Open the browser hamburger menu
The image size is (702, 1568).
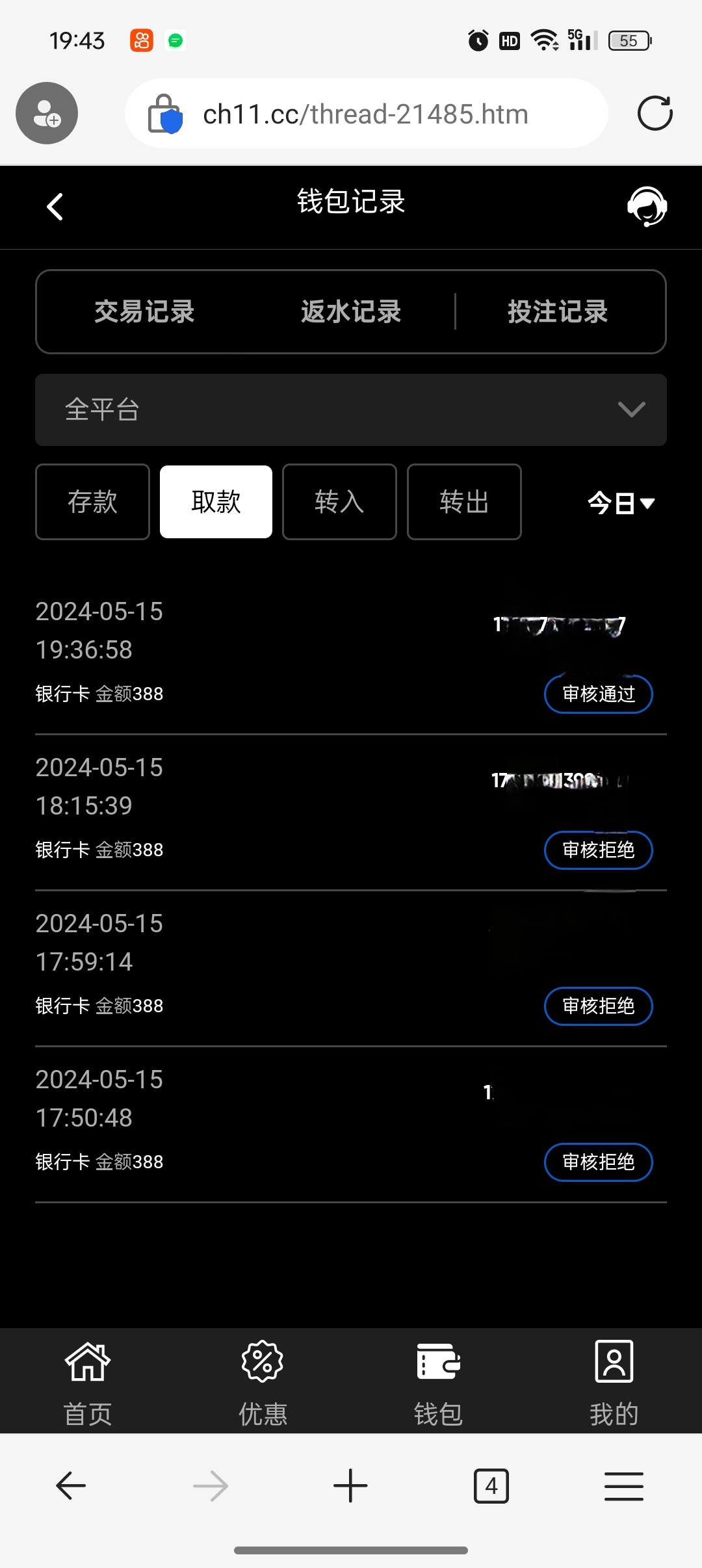(x=623, y=1486)
